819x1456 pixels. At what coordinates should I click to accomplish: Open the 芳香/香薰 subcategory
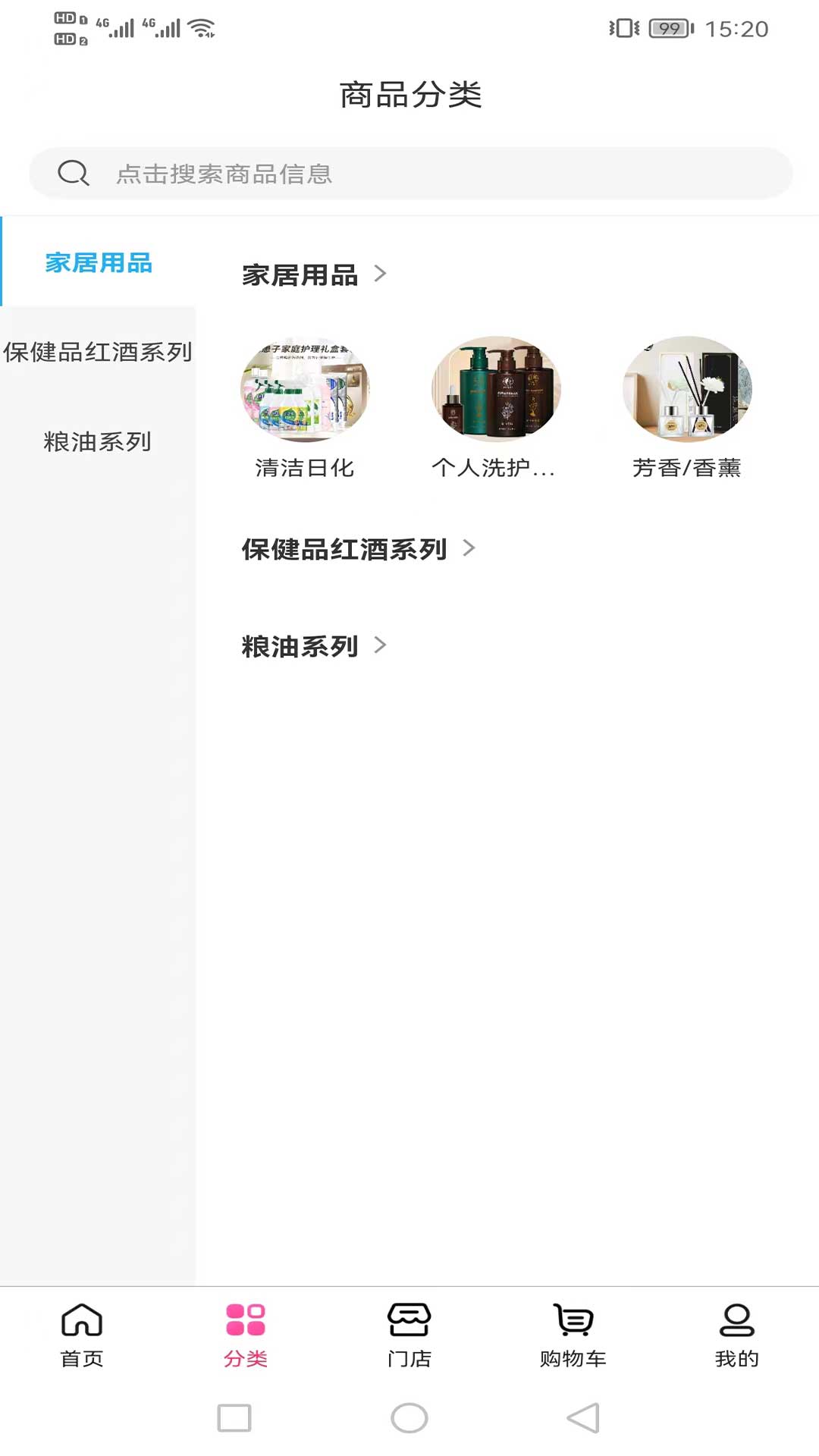(x=687, y=407)
